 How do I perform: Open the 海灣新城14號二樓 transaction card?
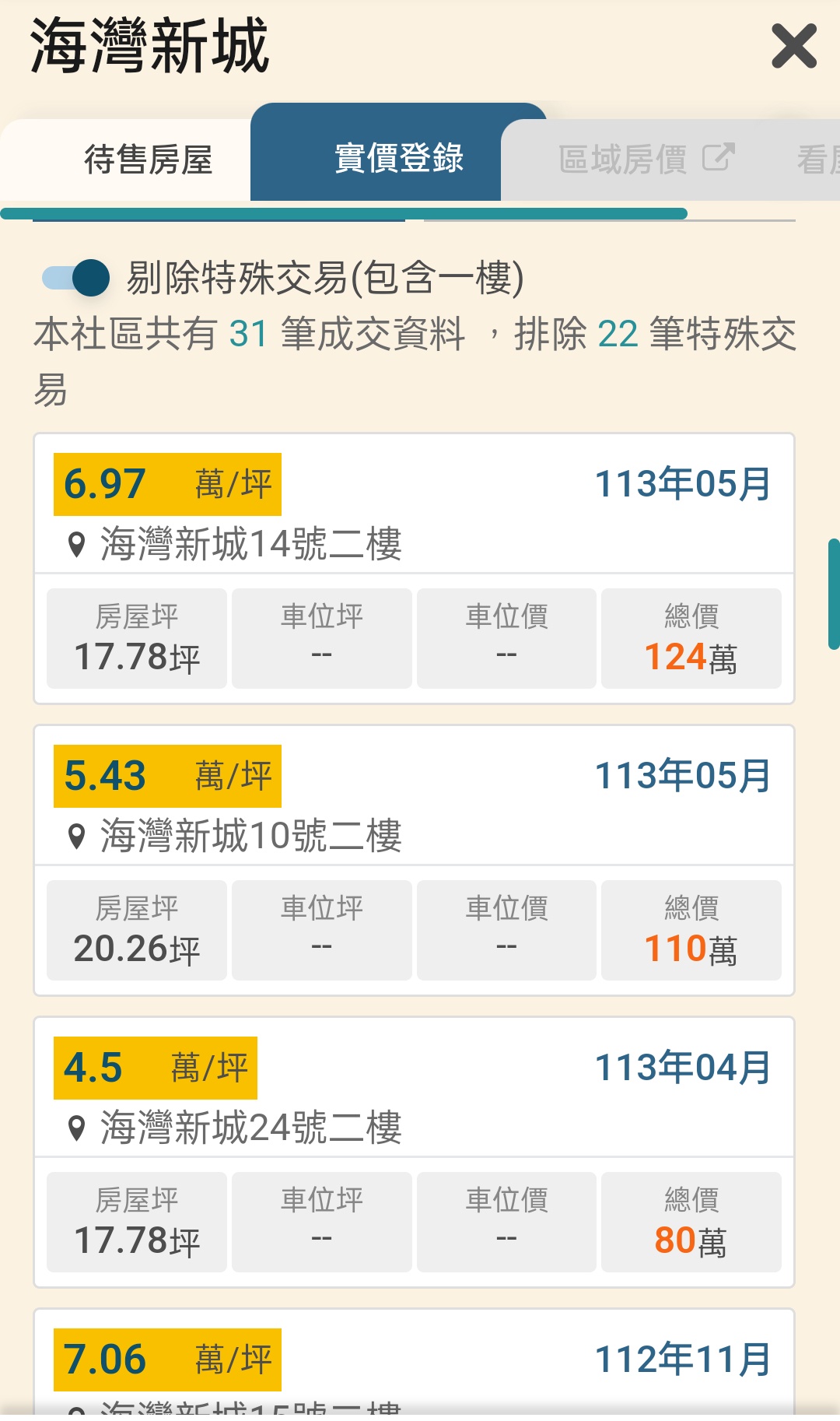pos(414,568)
